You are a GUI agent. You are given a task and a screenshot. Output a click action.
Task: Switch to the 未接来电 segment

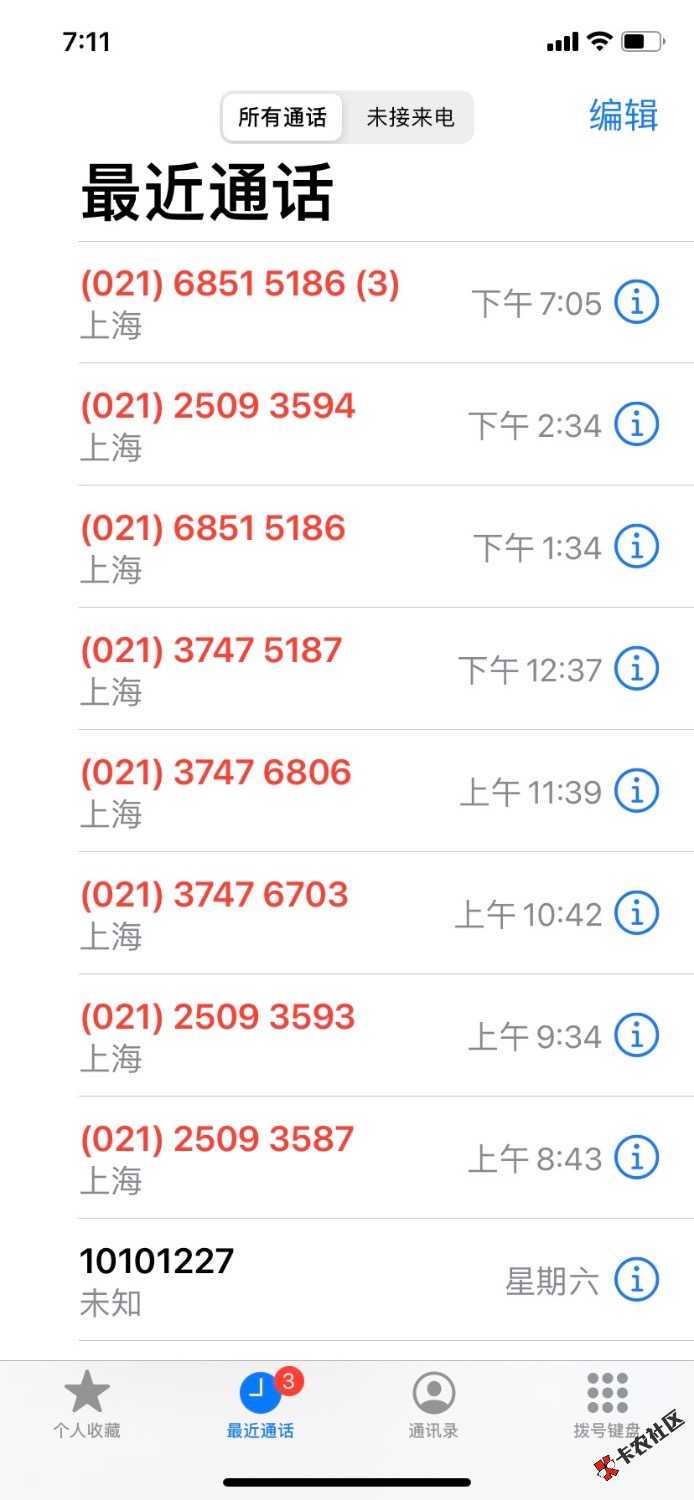[410, 118]
